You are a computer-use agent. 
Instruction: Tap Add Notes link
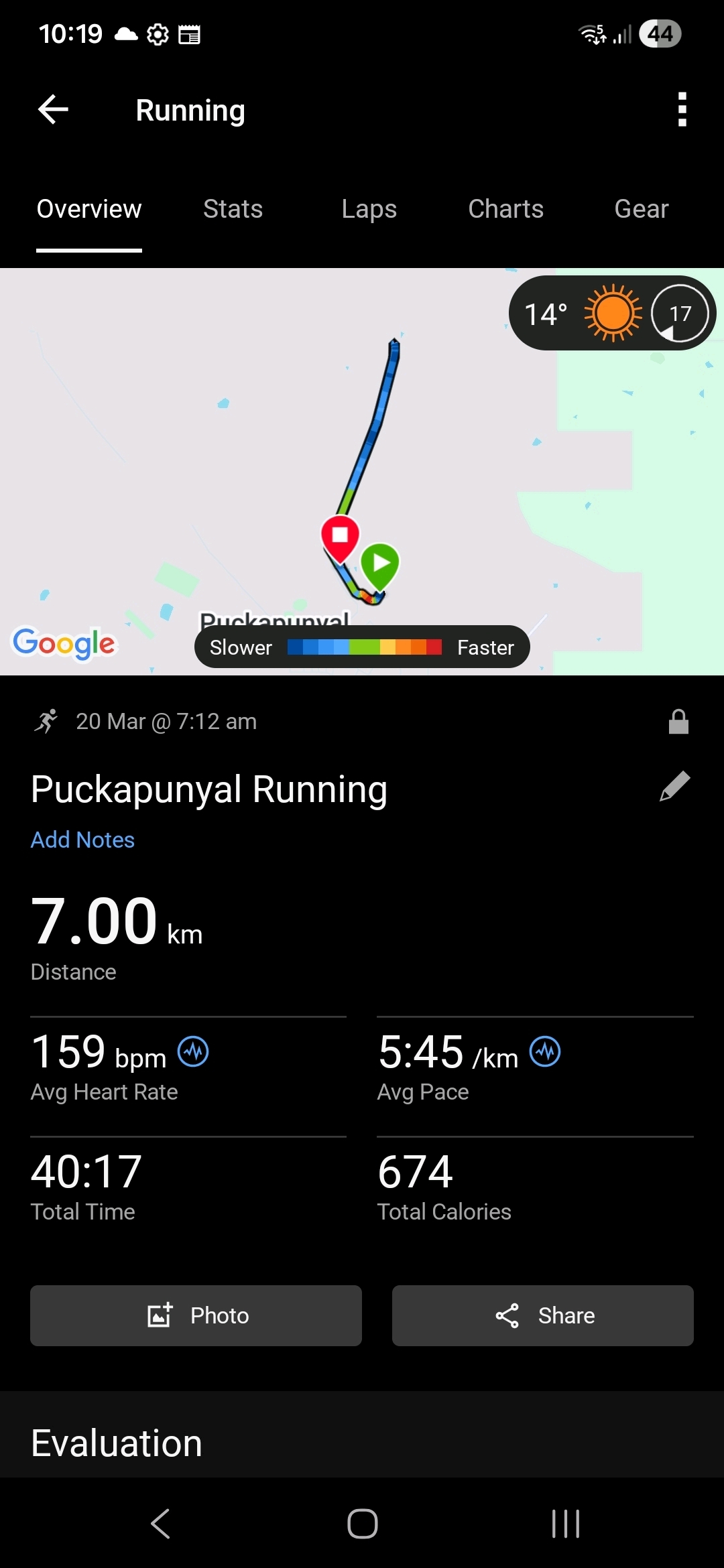point(82,840)
